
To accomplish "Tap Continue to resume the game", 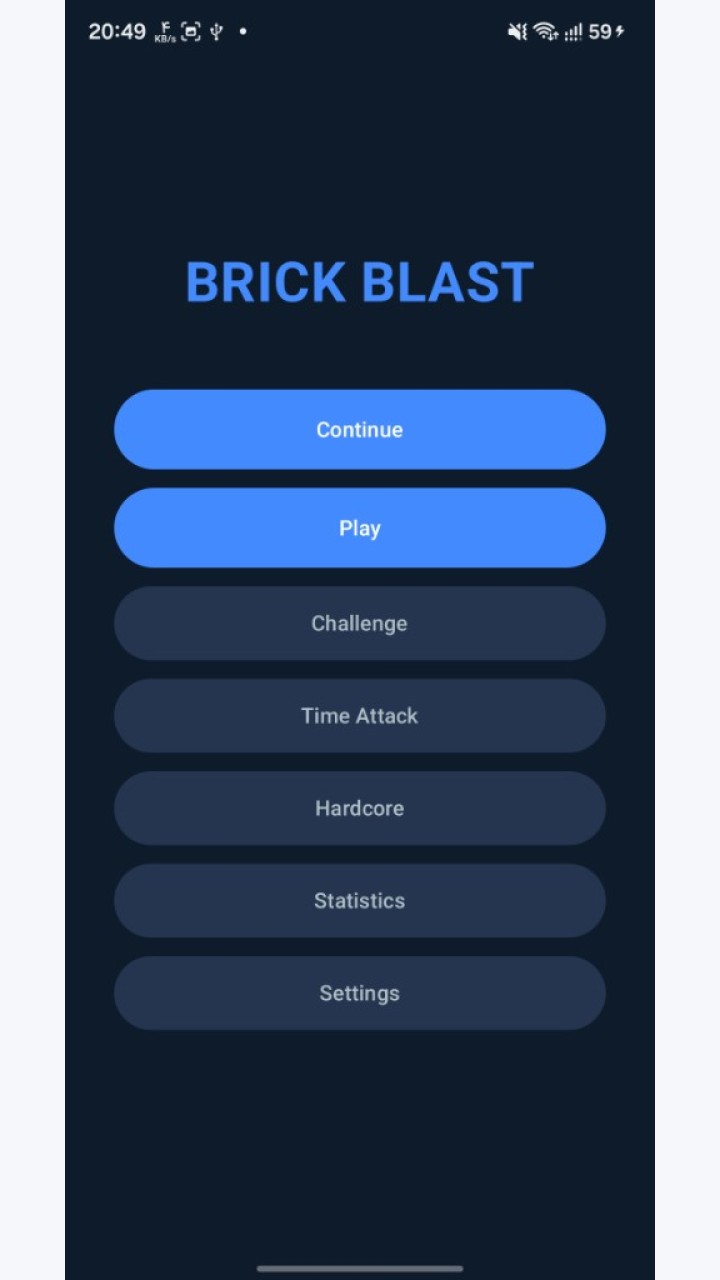I will pos(359,429).
